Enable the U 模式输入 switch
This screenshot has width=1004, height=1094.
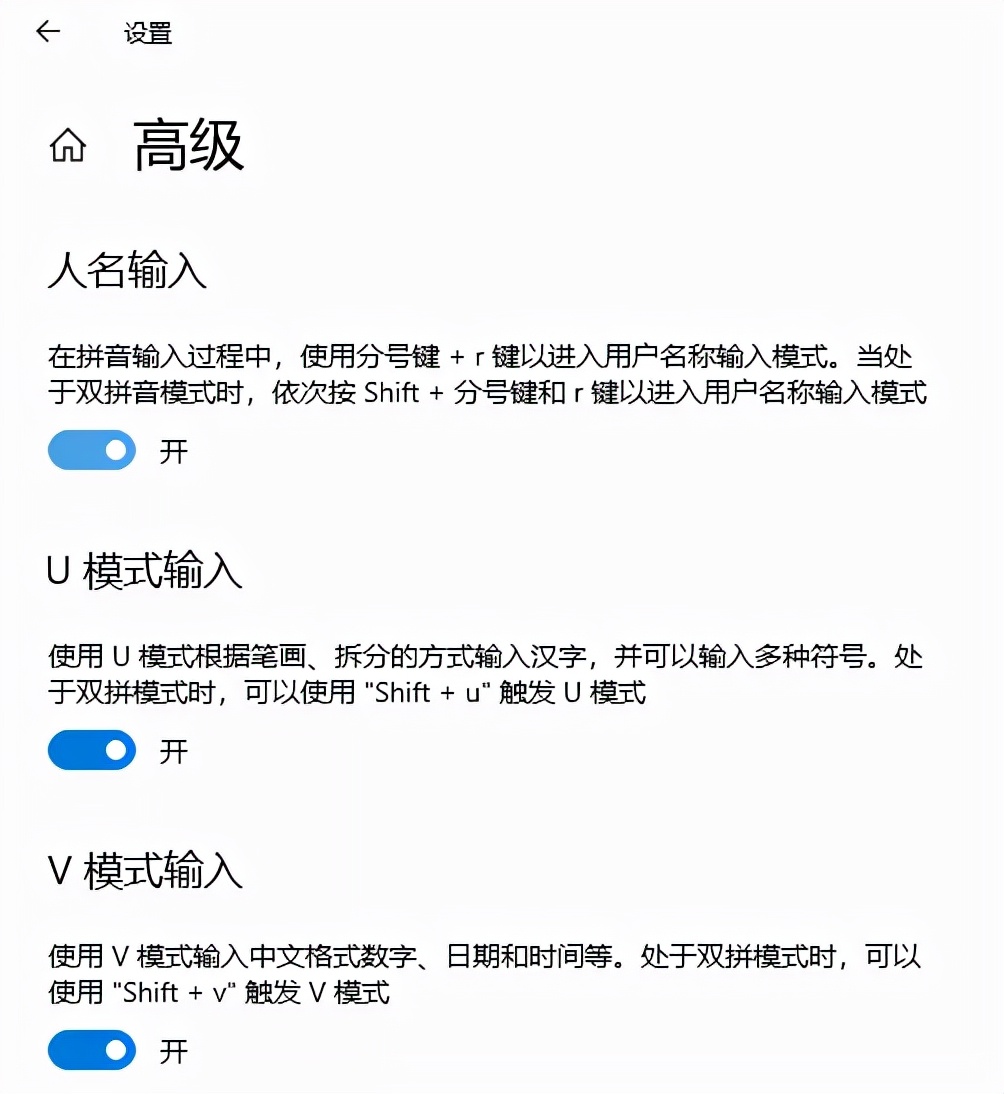tap(91, 750)
